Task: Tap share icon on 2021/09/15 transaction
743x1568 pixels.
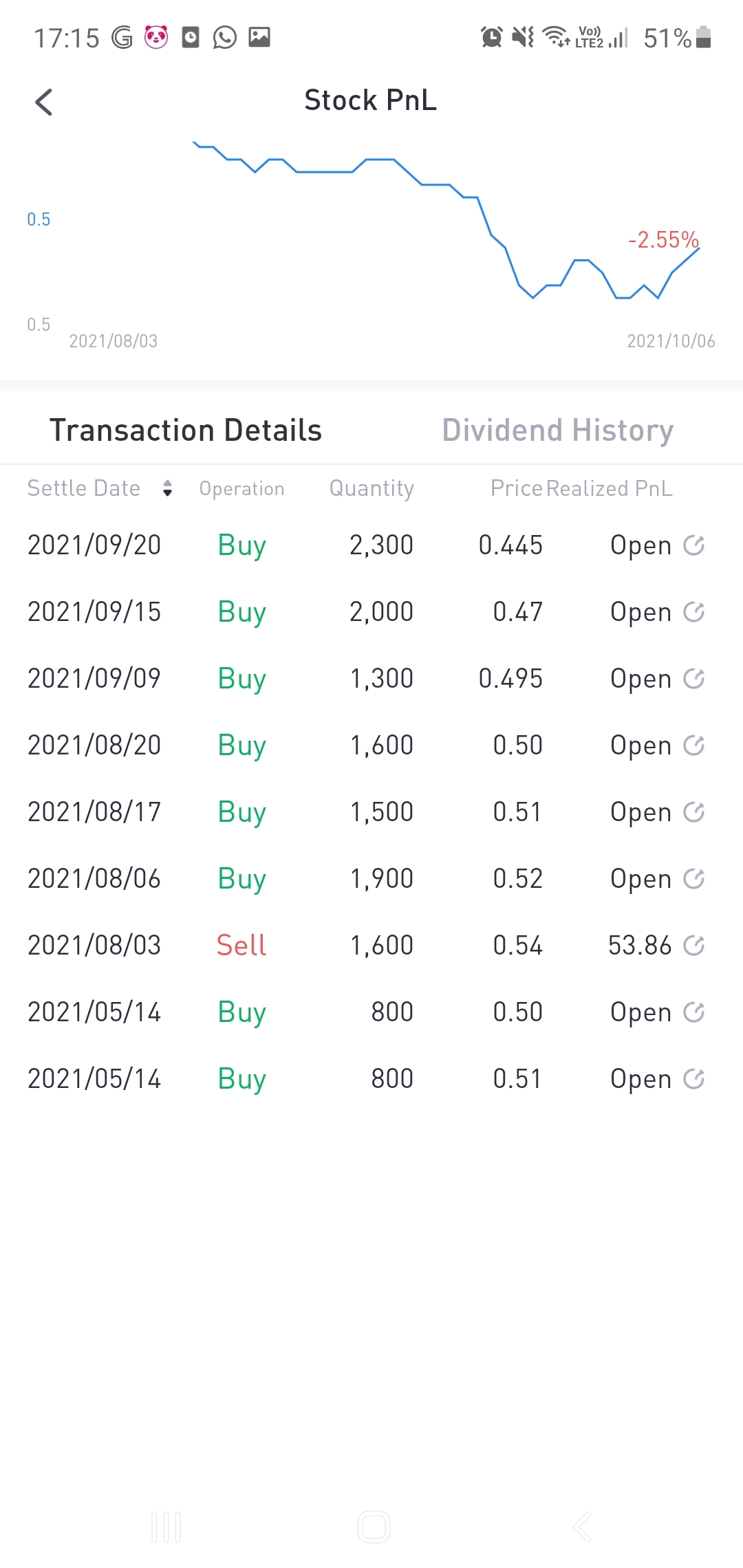Action: (693, 612)
